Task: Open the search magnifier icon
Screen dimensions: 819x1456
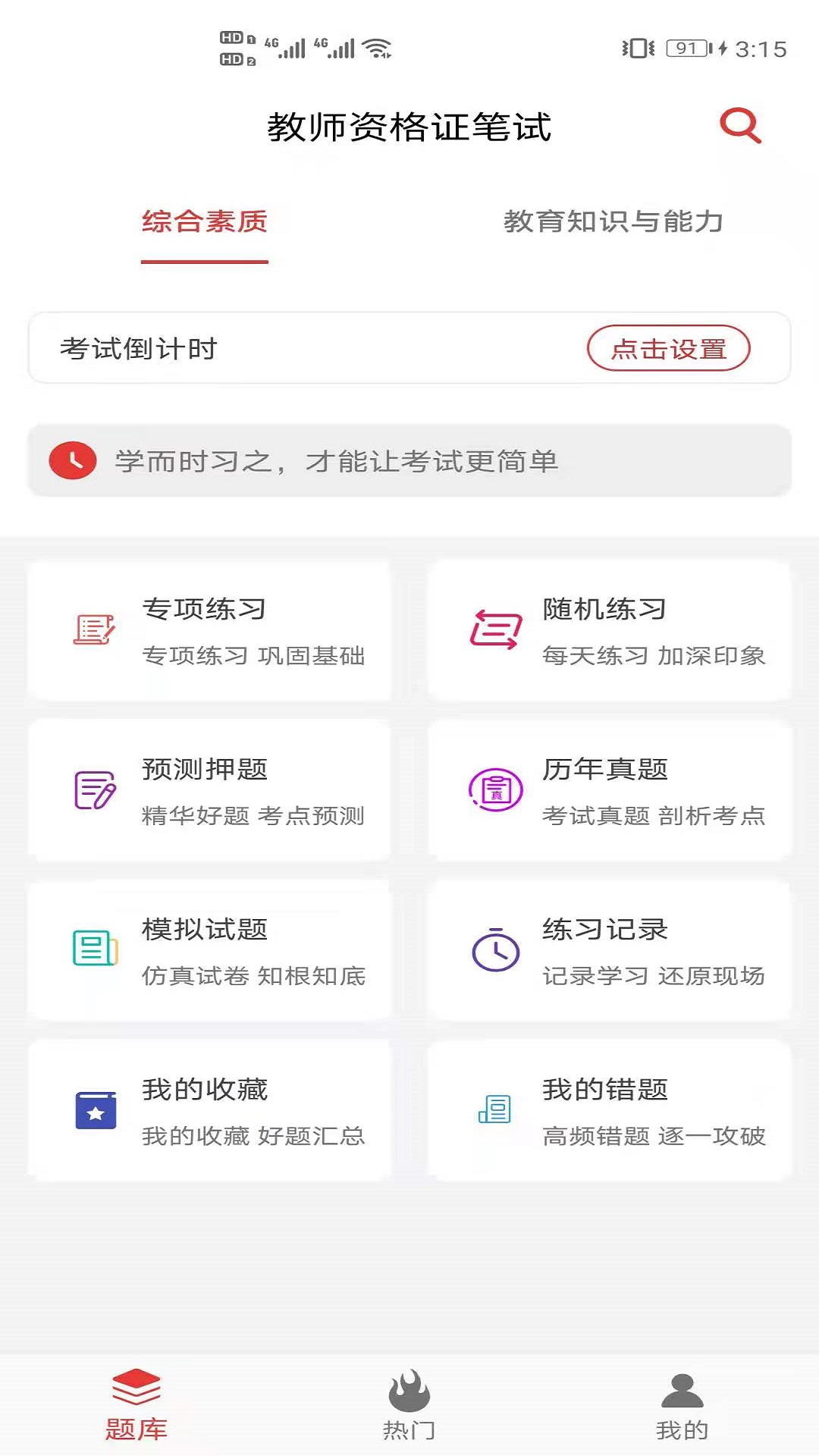Action: tap(740, 124)
